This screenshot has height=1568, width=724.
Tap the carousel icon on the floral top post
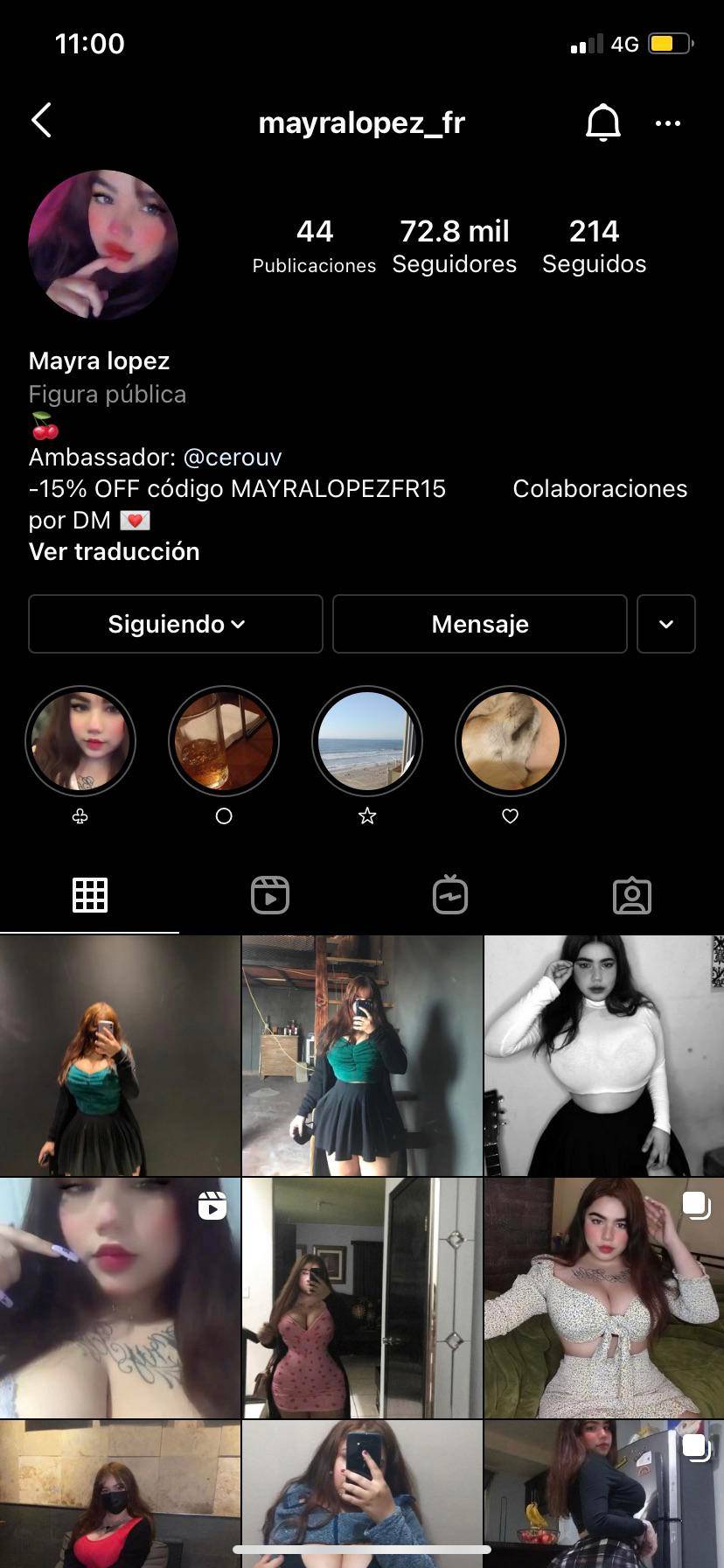click(697, 1204)
